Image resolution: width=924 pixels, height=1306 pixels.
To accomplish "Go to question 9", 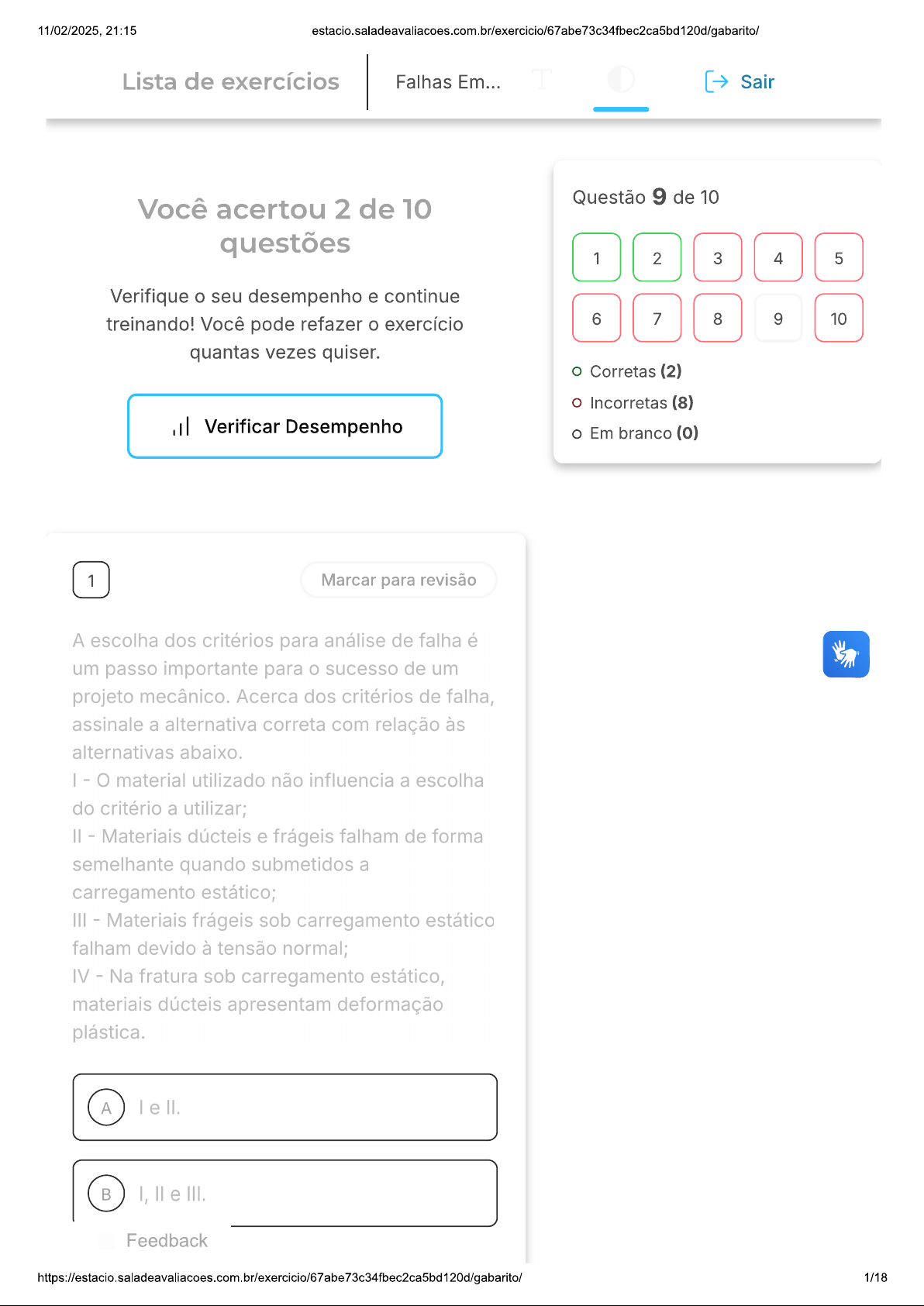I will (778, 318).
